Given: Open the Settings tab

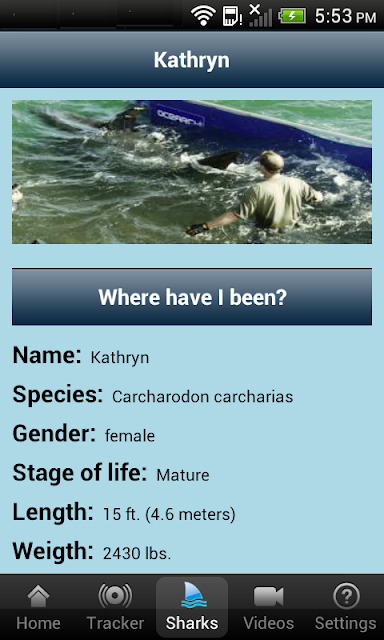Looking at the screenshot, I should click(346, 607).
